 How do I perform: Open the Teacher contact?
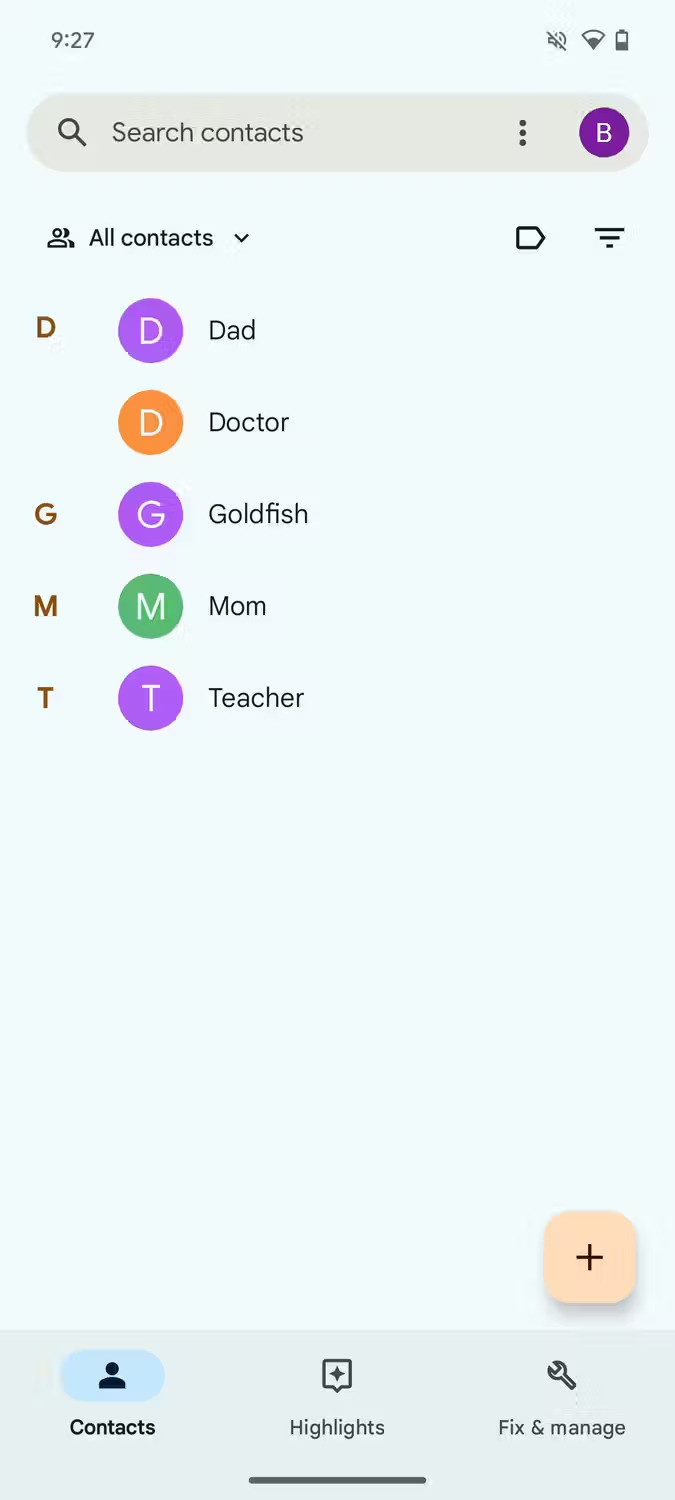pyautogui.click(x=256, y=698)
